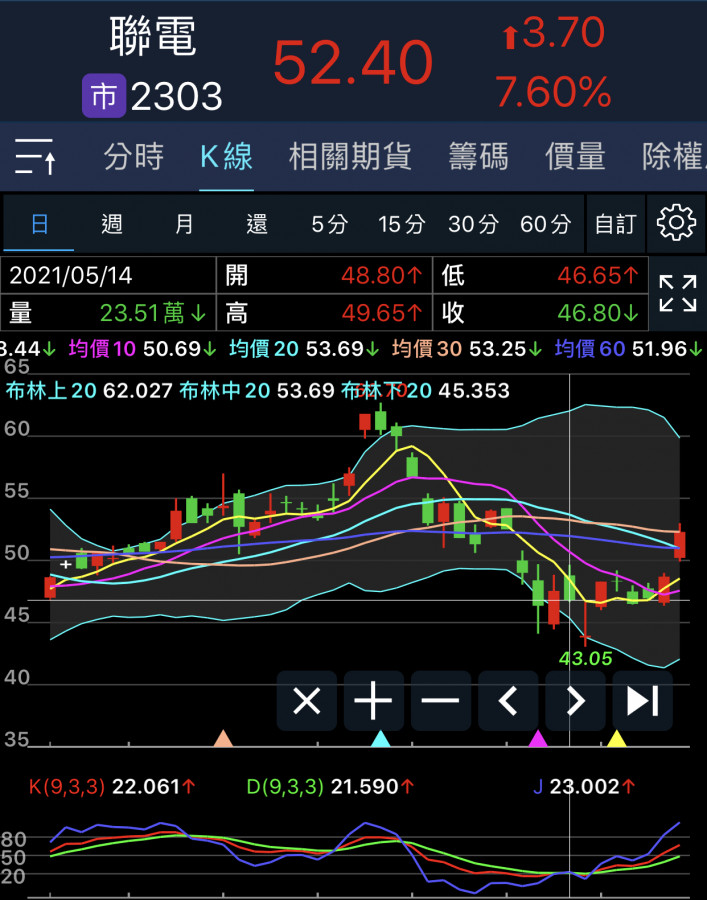
Task: Switch chart to 30分 interval
Action: [x=473, y=224]
